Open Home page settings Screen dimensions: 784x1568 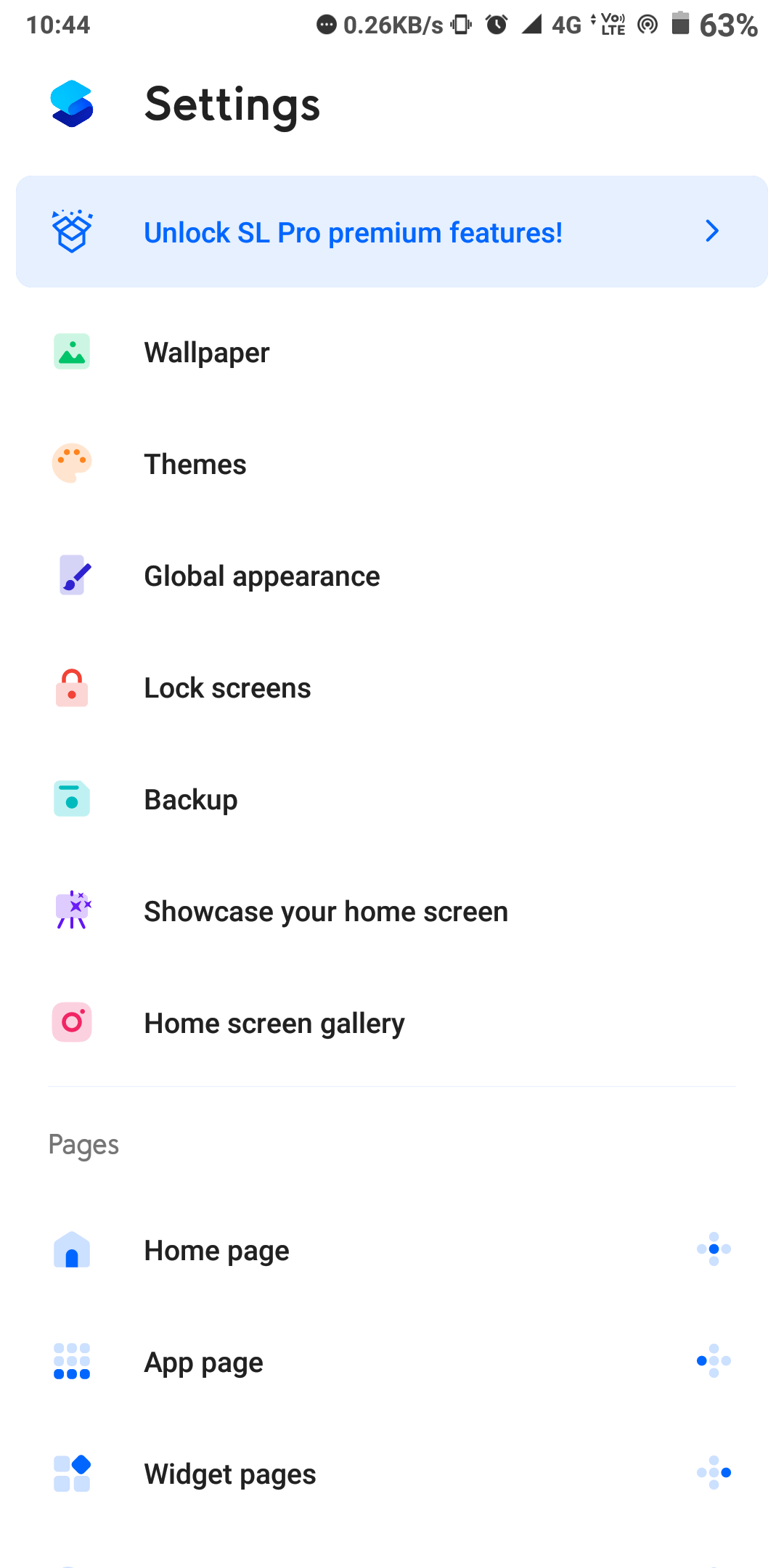pyautogui.click(x=216, y=1251)
